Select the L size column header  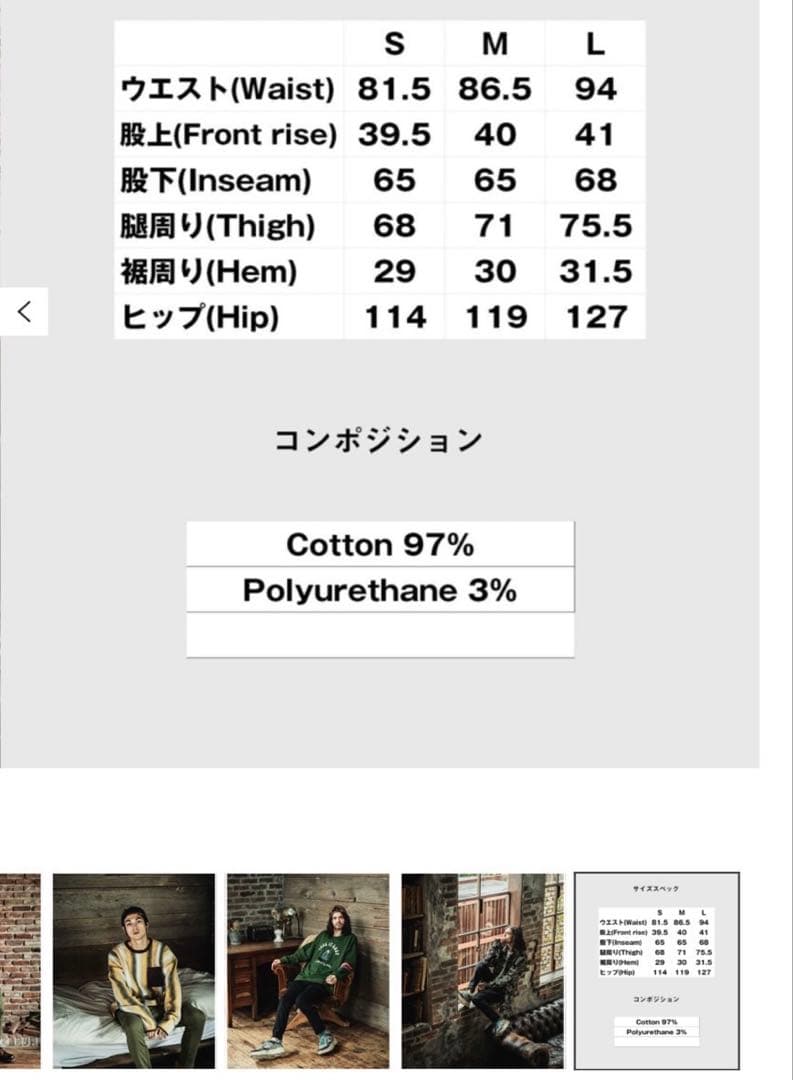click(x=597, y=44)
